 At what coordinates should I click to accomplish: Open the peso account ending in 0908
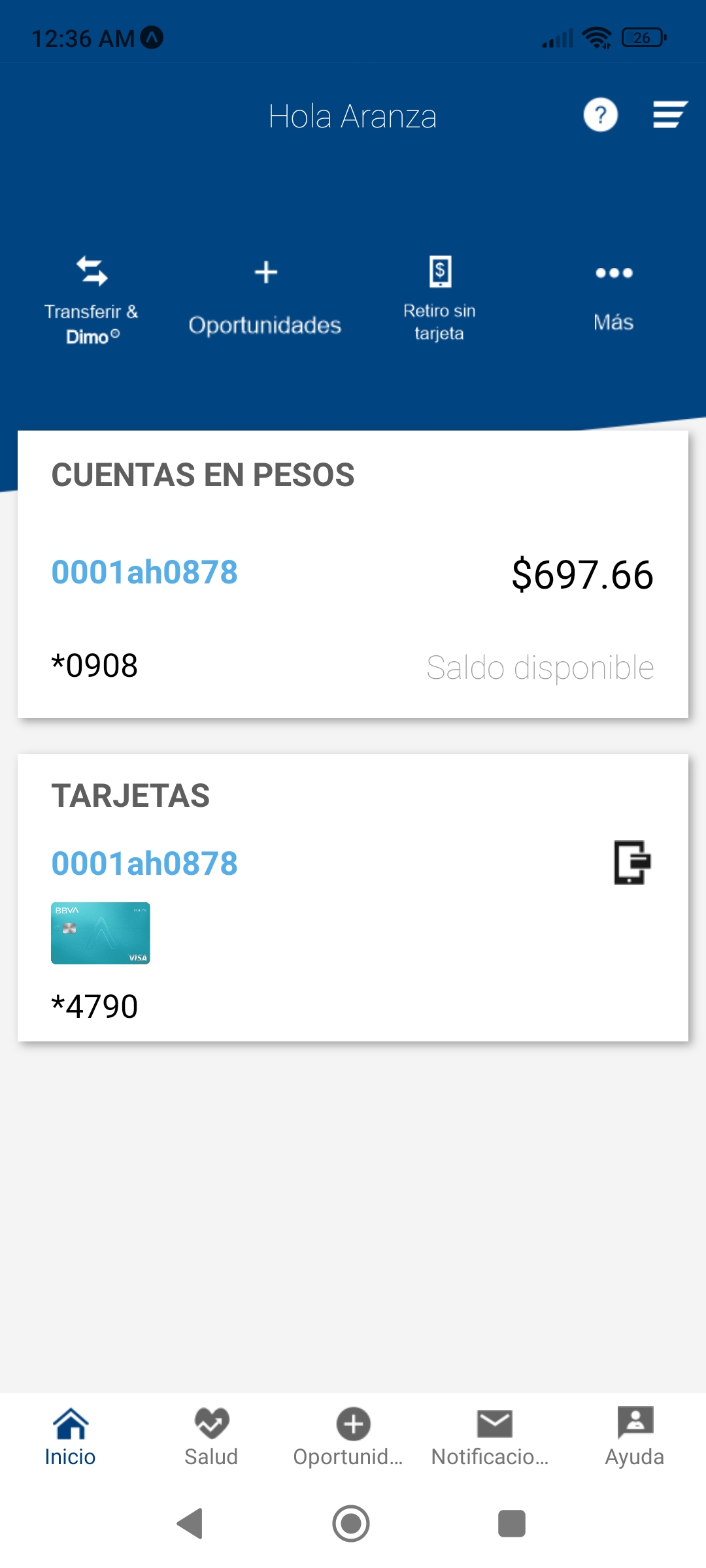353,574
